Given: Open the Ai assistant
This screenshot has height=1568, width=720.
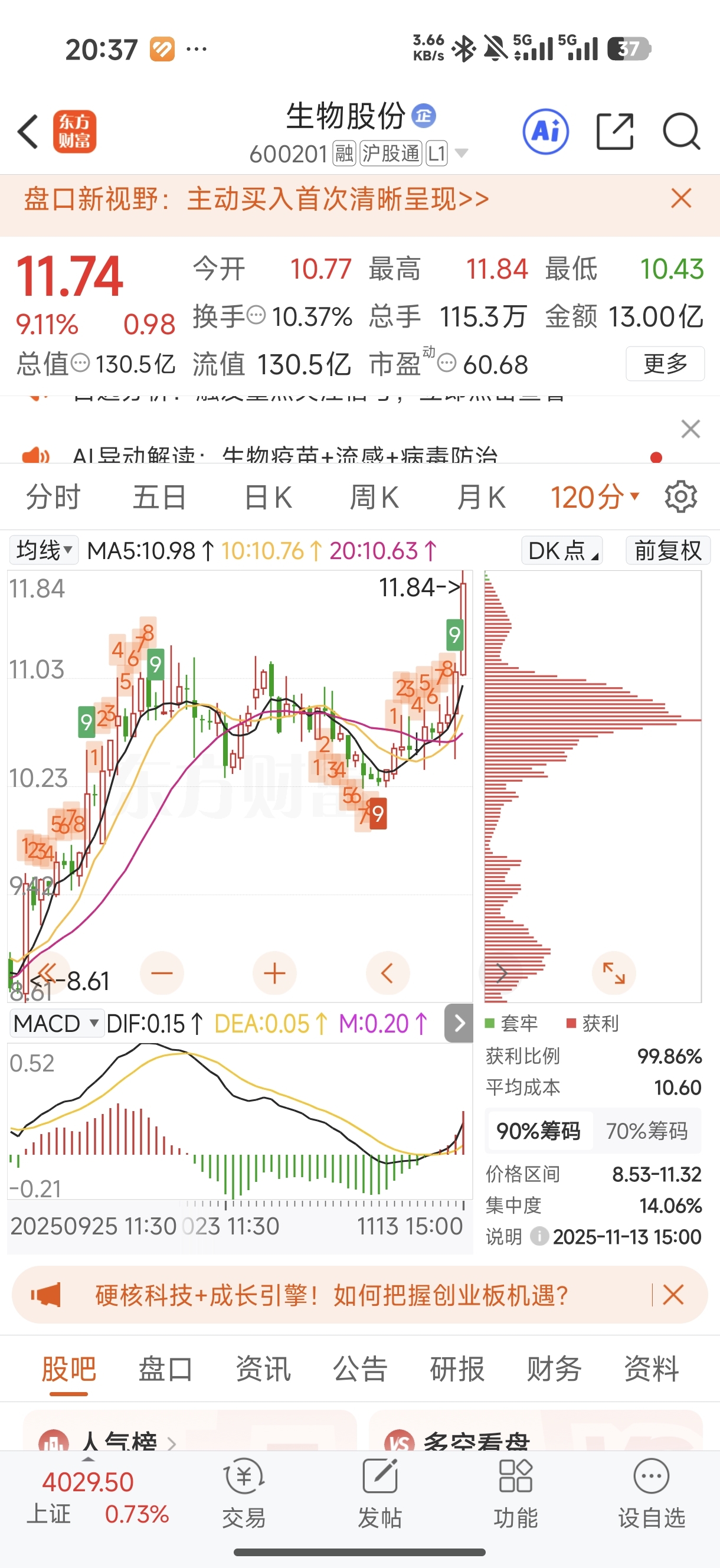Looking at the screenshot, I should point(545,132).
